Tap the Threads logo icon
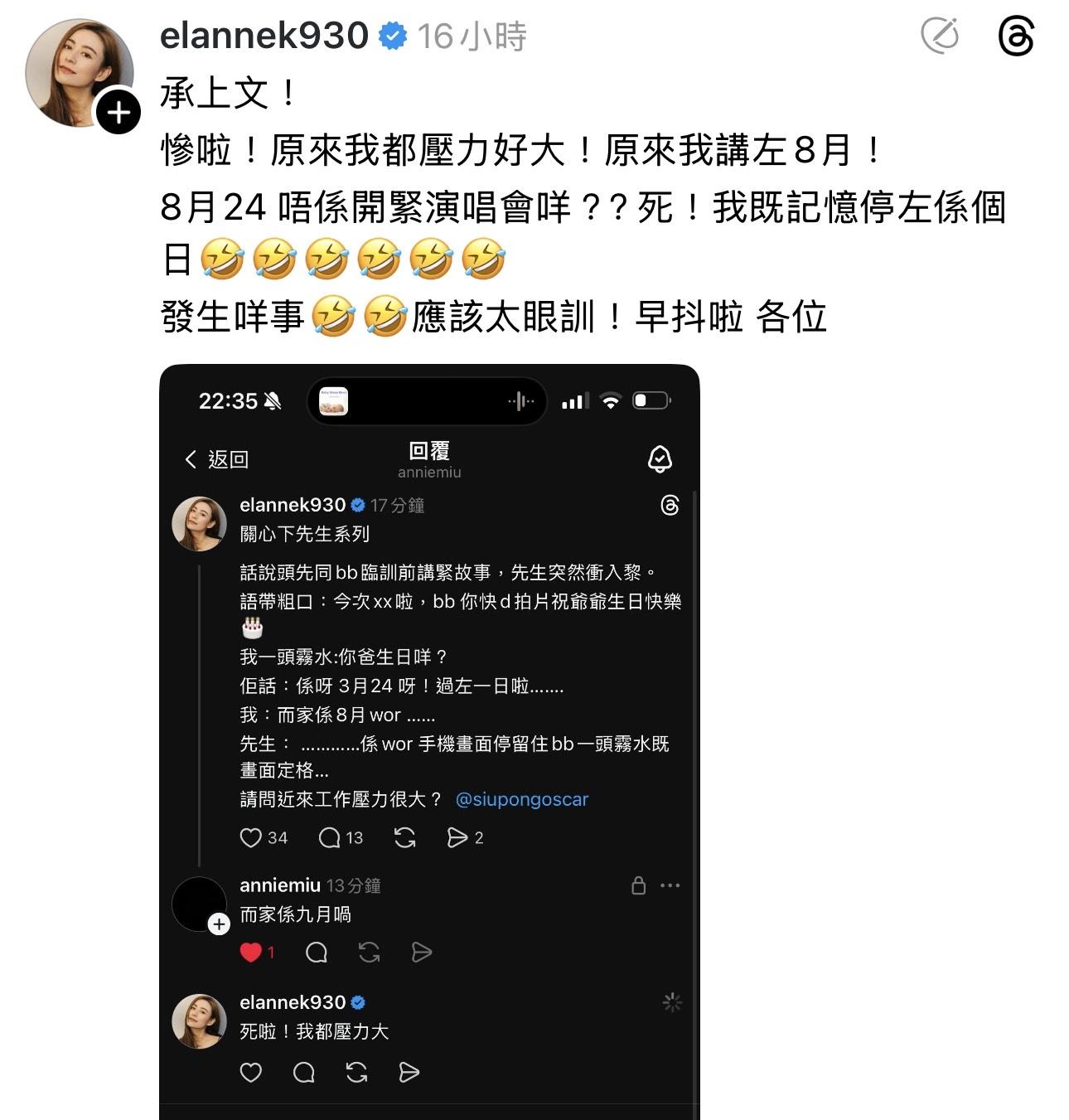Image resolution: width=1069 pixels, height=1120 pixels. 1016,37
